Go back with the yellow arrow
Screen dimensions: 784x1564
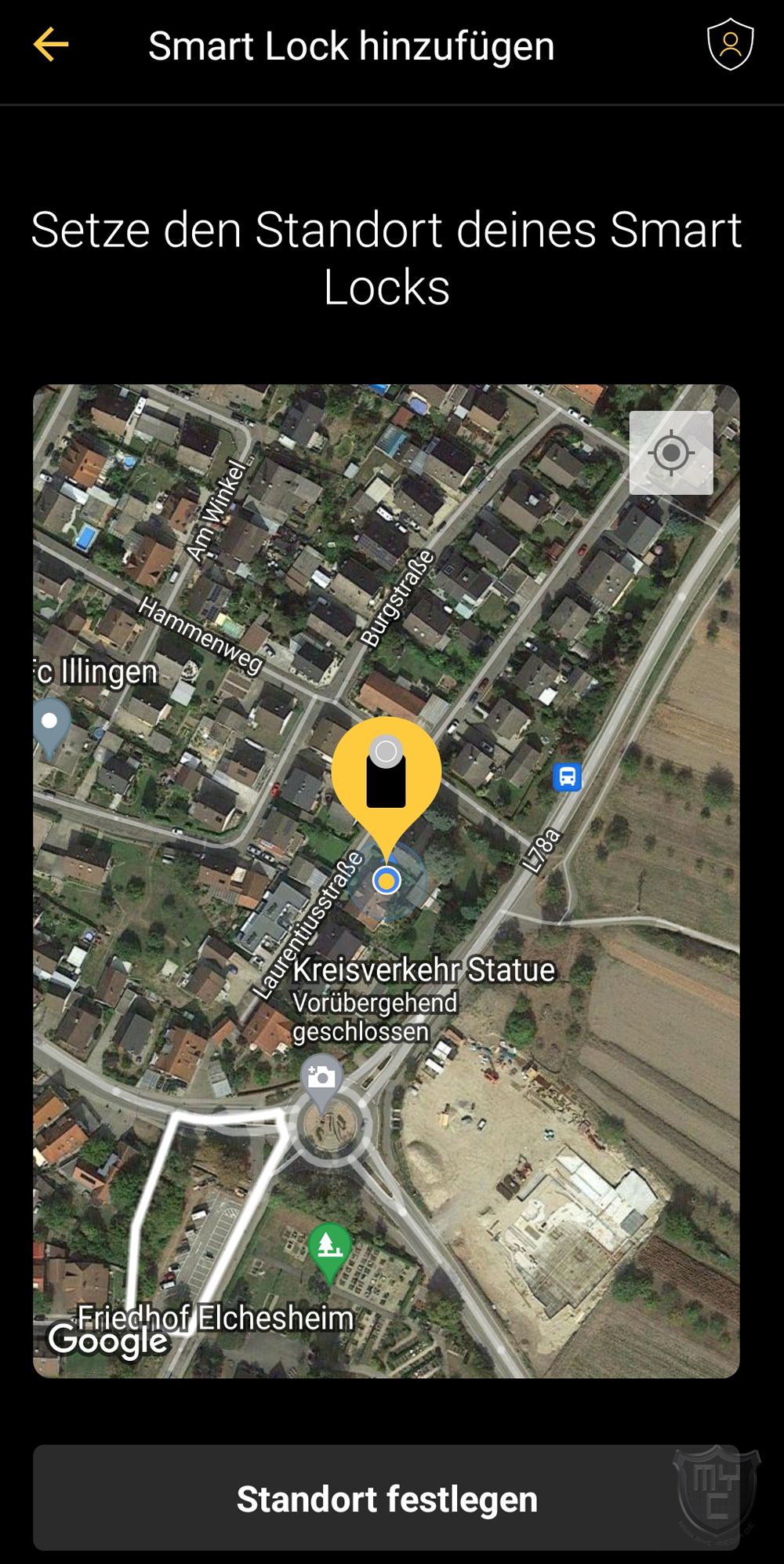pyautogui.click(x=52, y=45)
